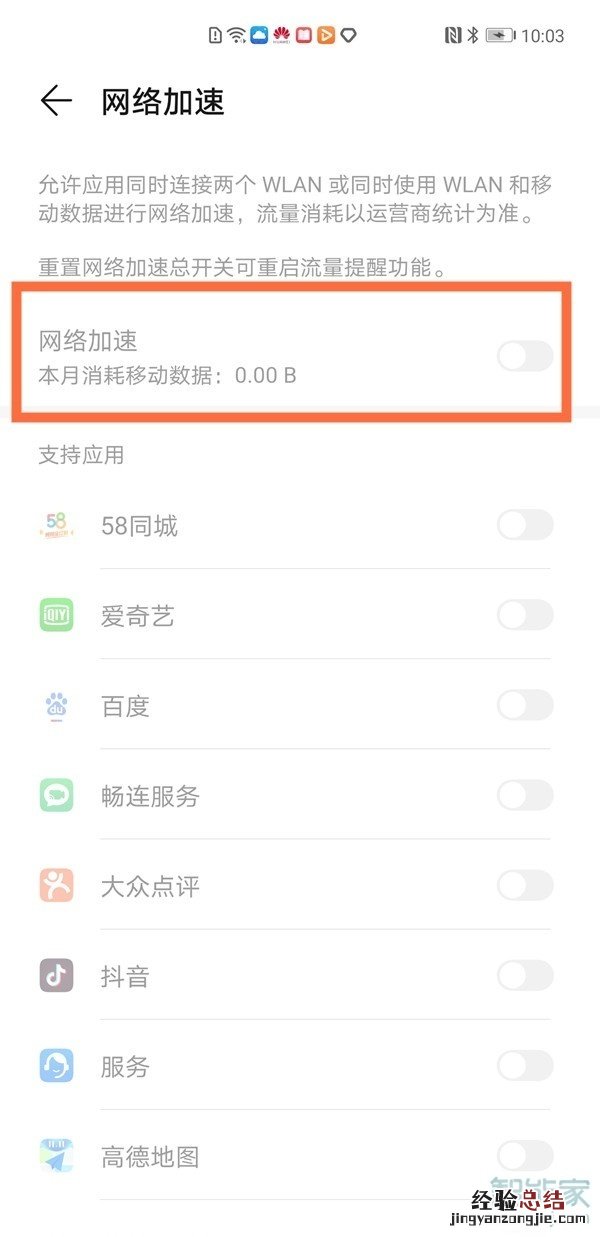Turn on the 抖音 switch
Image resolution: width=600 pixels, height=1237 pixels.
click(x=525, y=975)
